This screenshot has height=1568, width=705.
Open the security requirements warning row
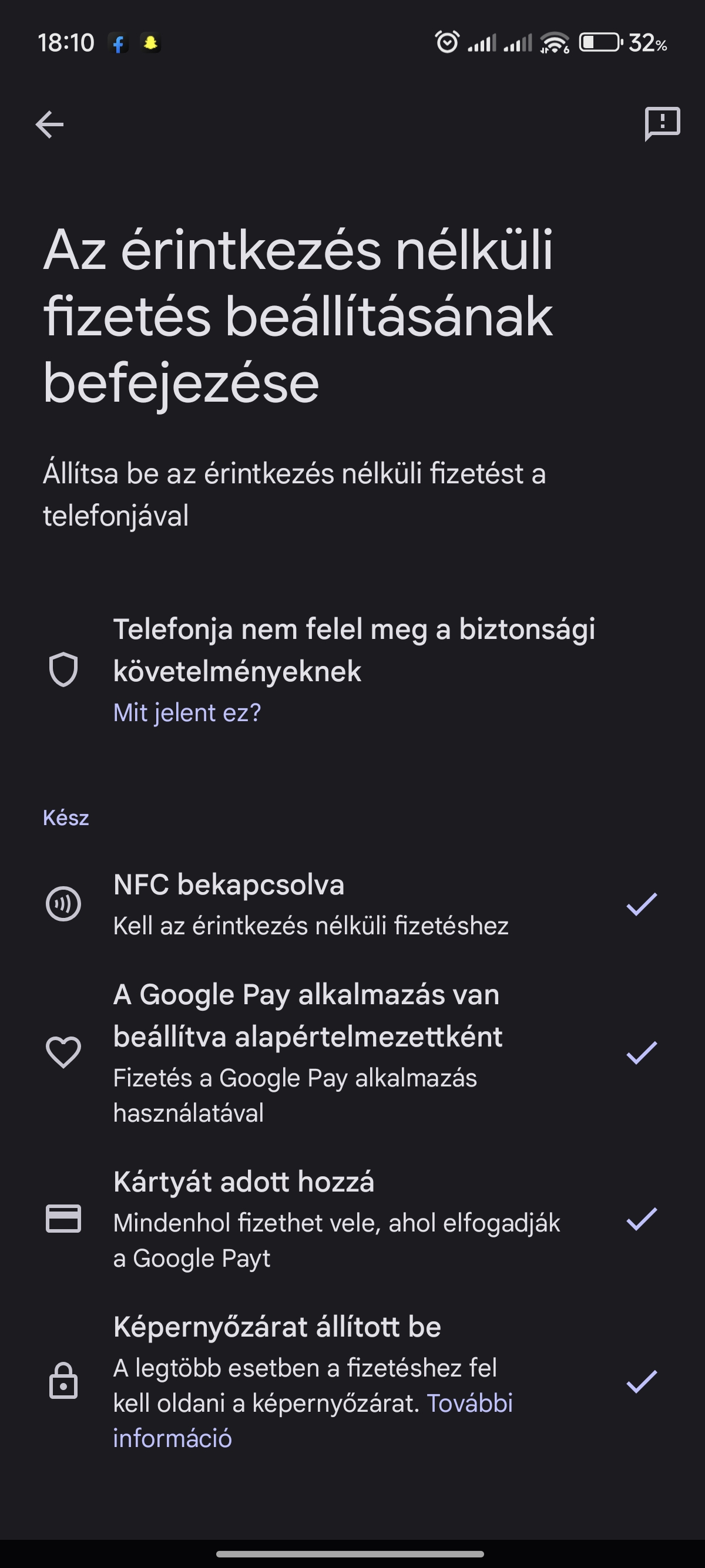pyautogui.click(x=352, y=670)
